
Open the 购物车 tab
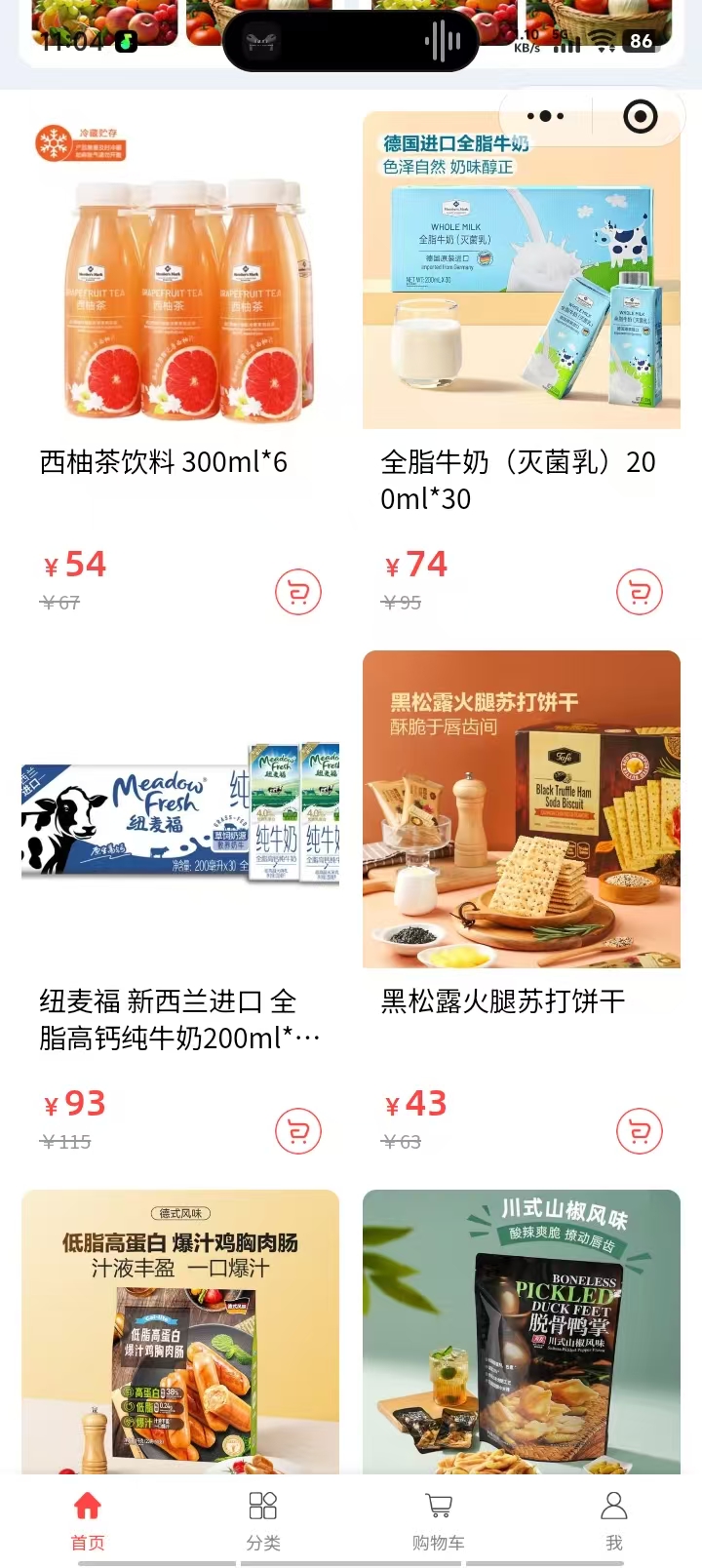point(439,1519)
